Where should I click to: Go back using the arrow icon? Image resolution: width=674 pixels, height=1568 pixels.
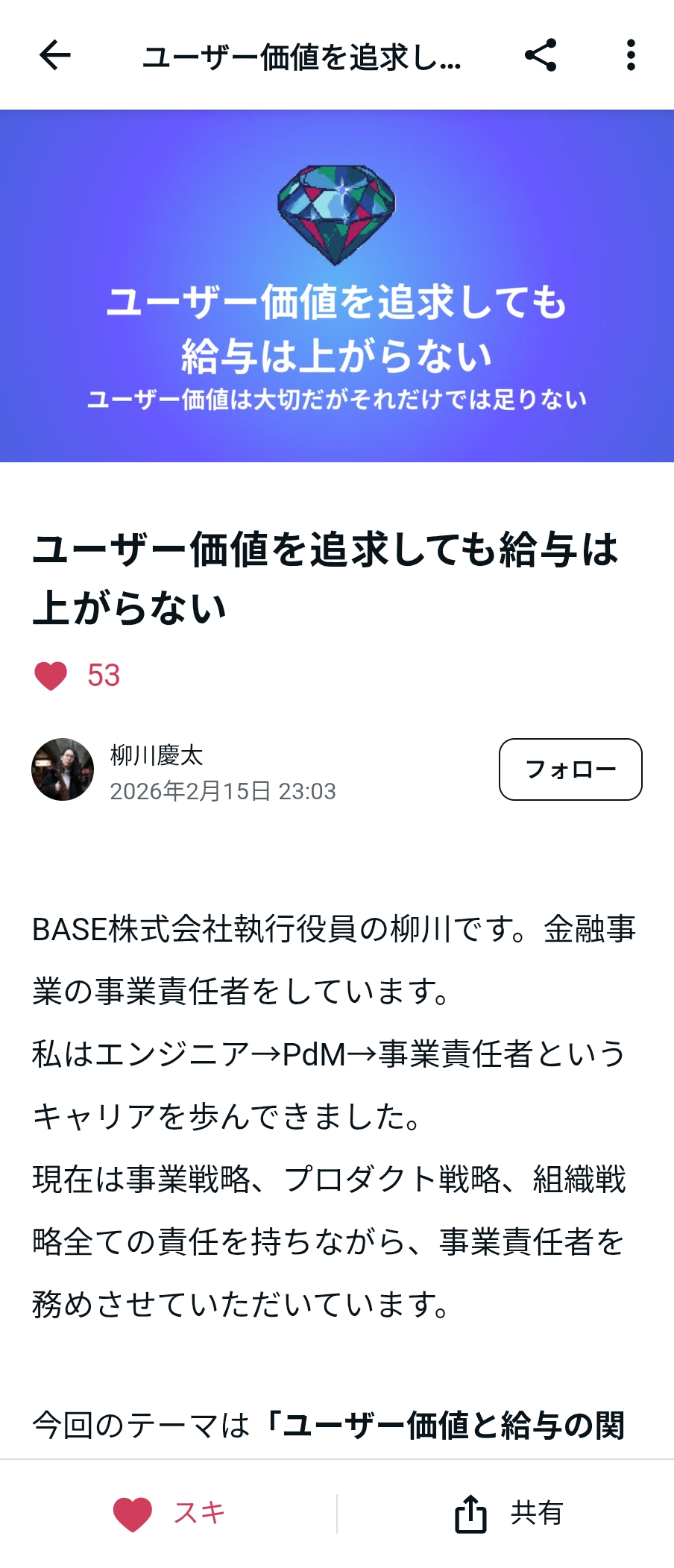coord(54,55)
